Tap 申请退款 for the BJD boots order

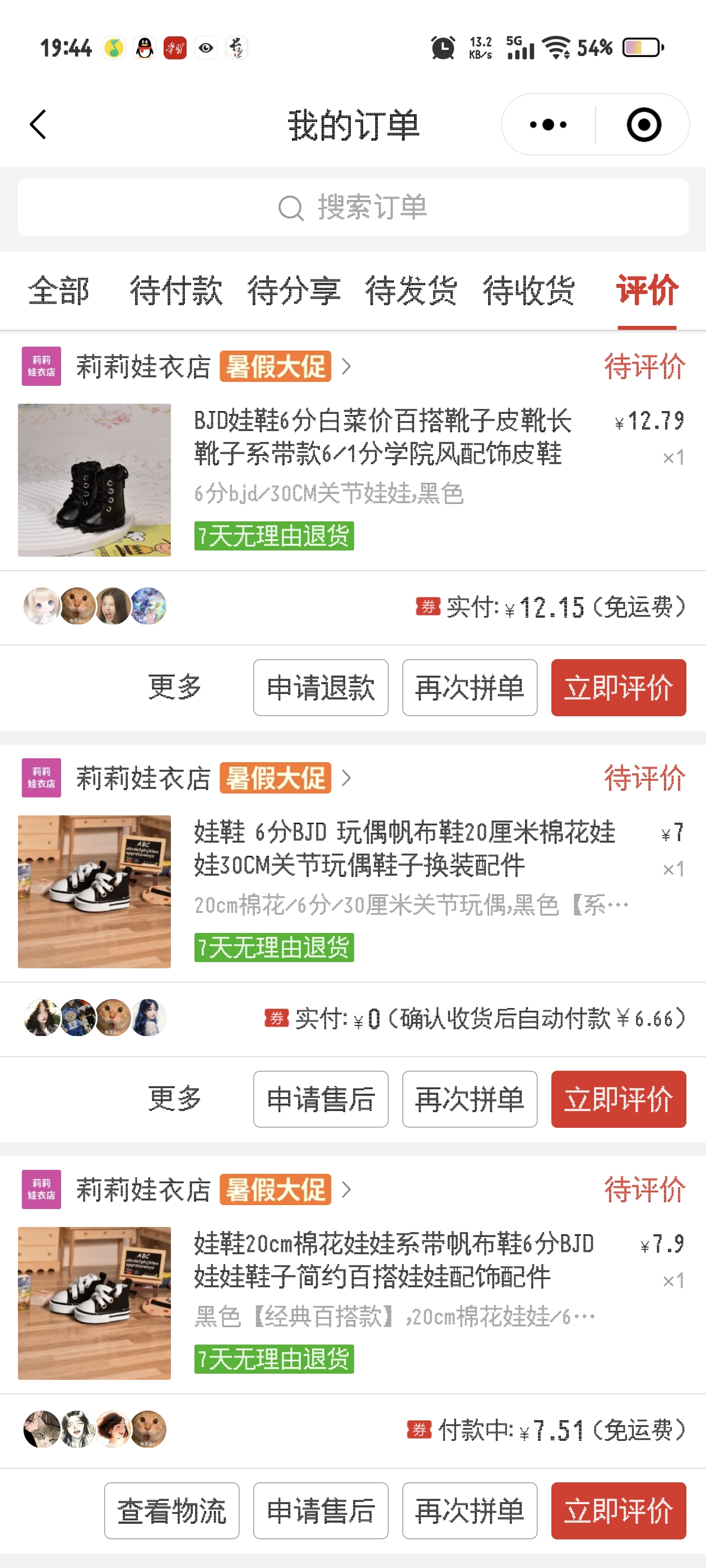pyautogui.click(x=321, y=688)
